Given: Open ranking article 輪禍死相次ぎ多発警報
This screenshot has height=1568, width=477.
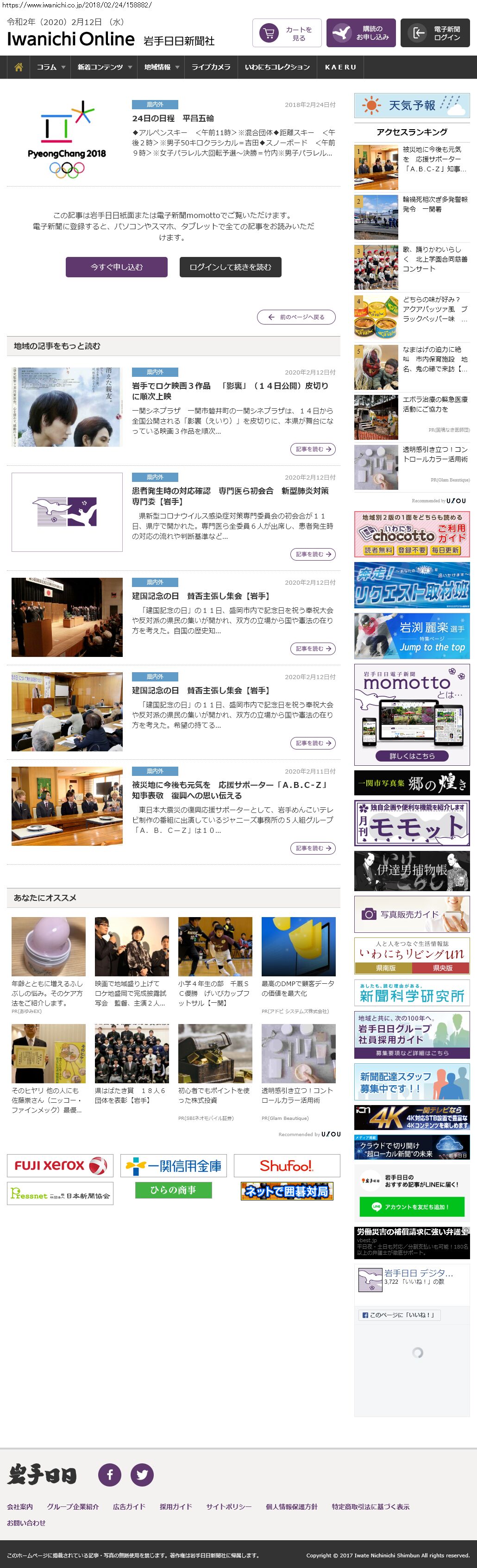Looking at the screenshot, I should click(435, 205).
